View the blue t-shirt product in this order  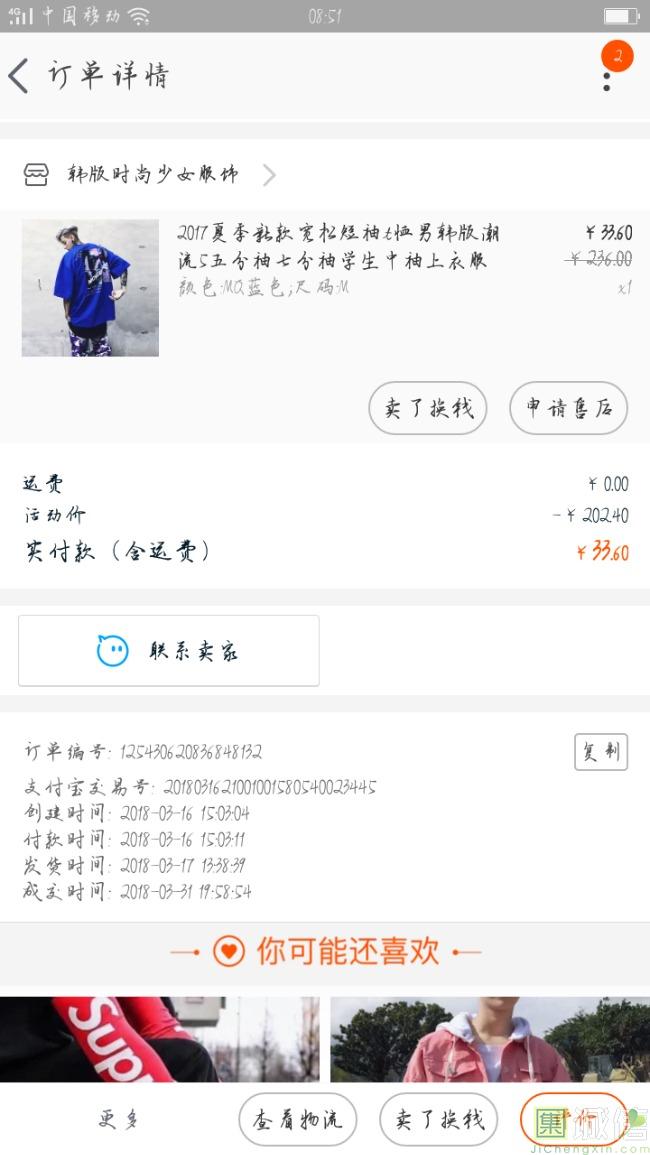point(90,288)
